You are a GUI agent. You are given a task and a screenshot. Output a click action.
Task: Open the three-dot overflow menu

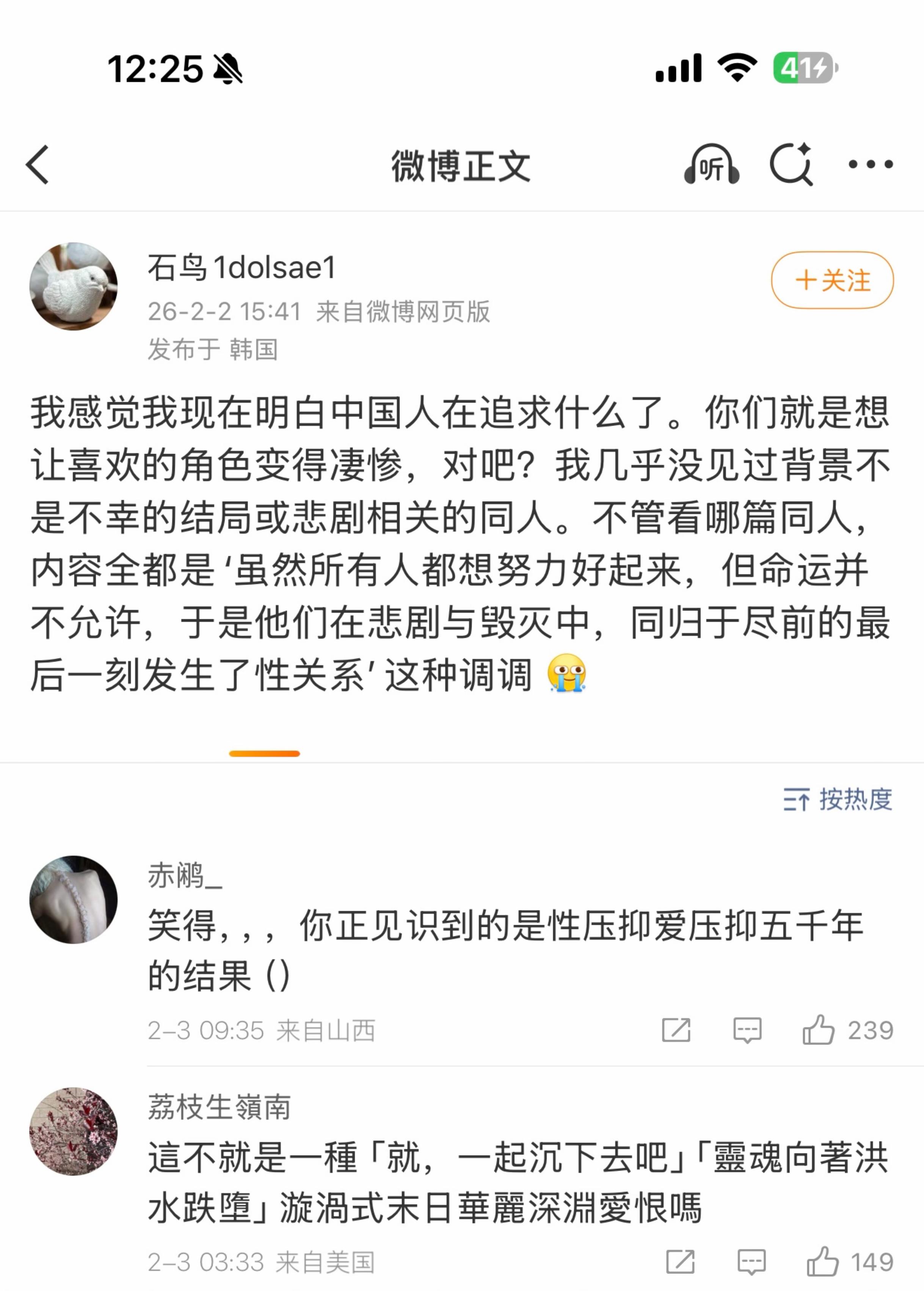(871, 165)
